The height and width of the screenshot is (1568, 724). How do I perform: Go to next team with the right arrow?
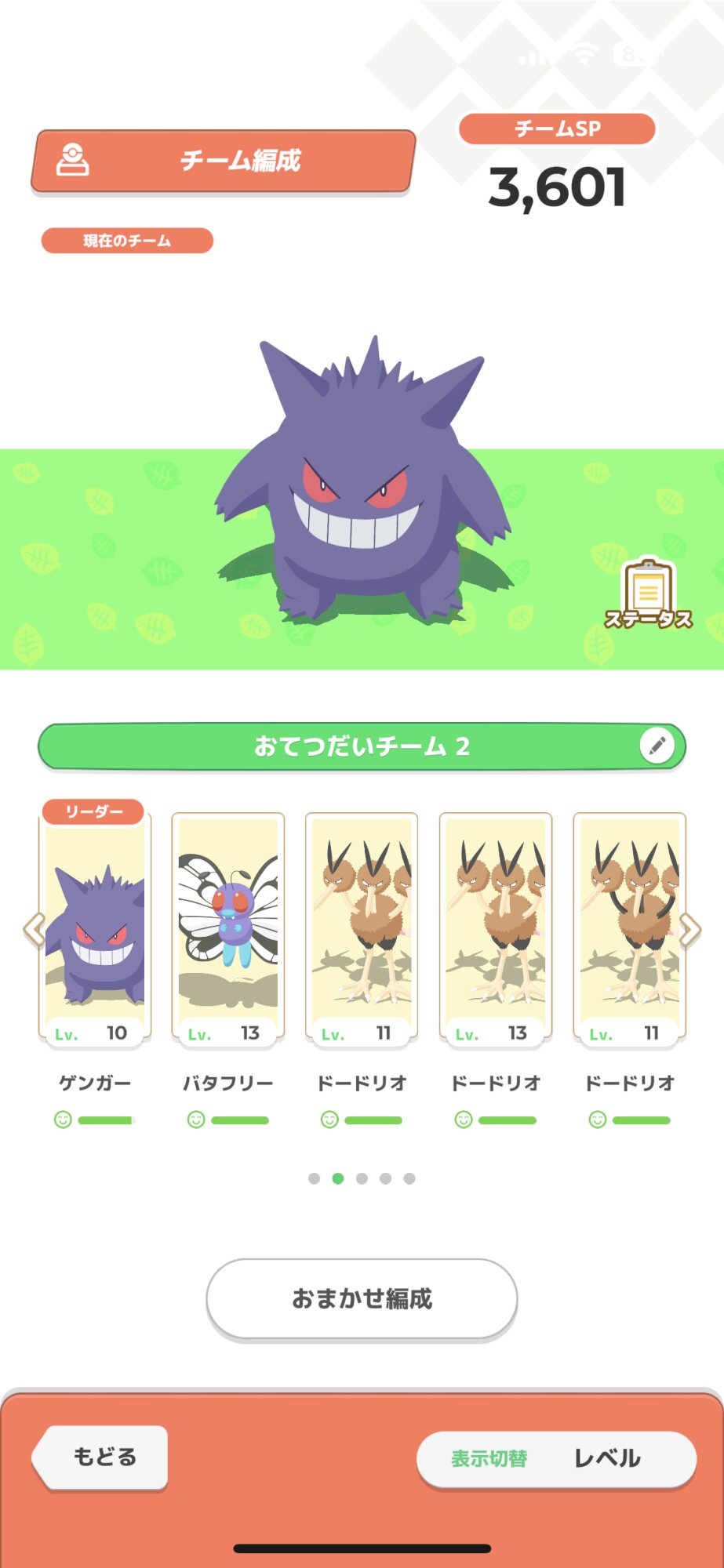(x=690, y=930)
